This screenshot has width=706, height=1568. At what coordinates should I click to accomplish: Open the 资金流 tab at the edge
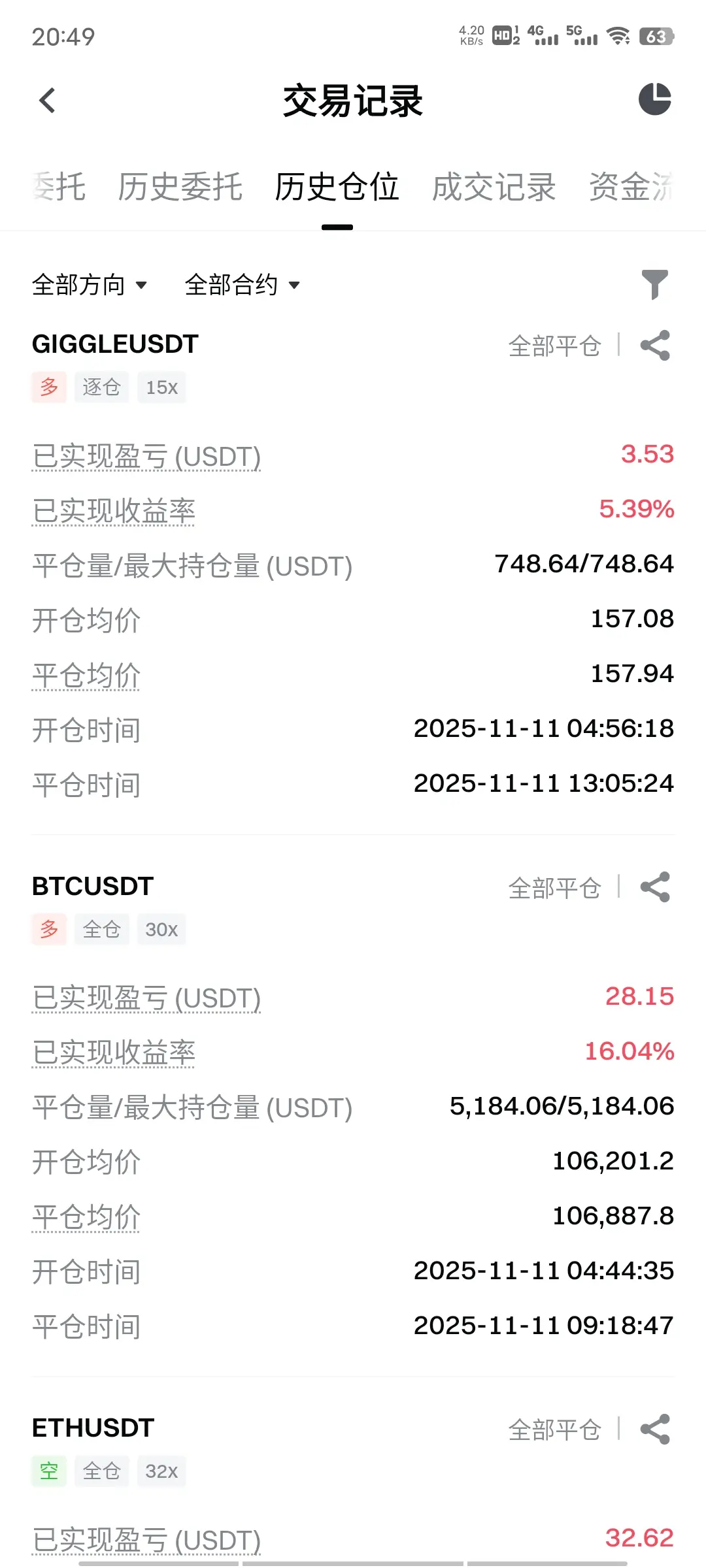pyautogui.click(x=631, y=187)
